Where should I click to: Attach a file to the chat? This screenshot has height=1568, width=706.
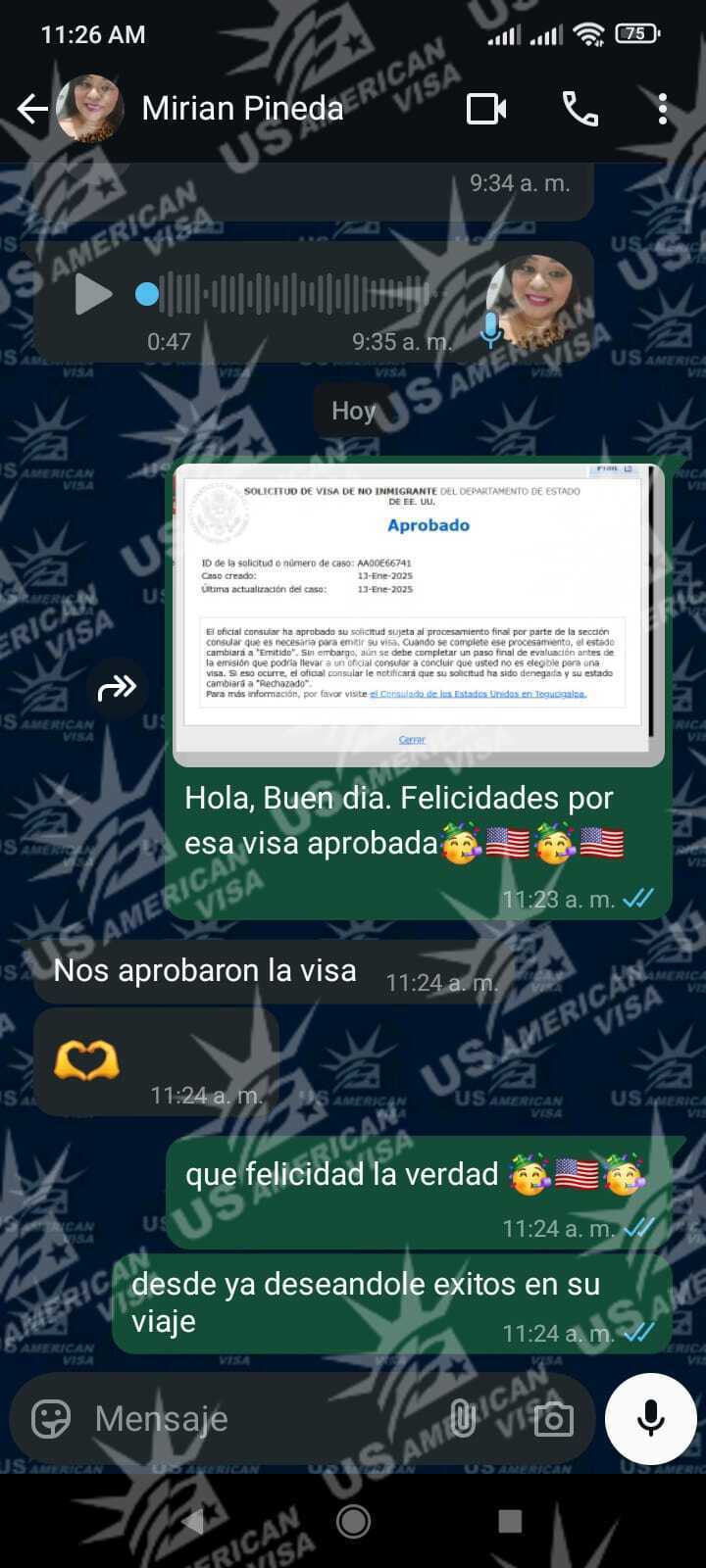(x=462, y=1418)
